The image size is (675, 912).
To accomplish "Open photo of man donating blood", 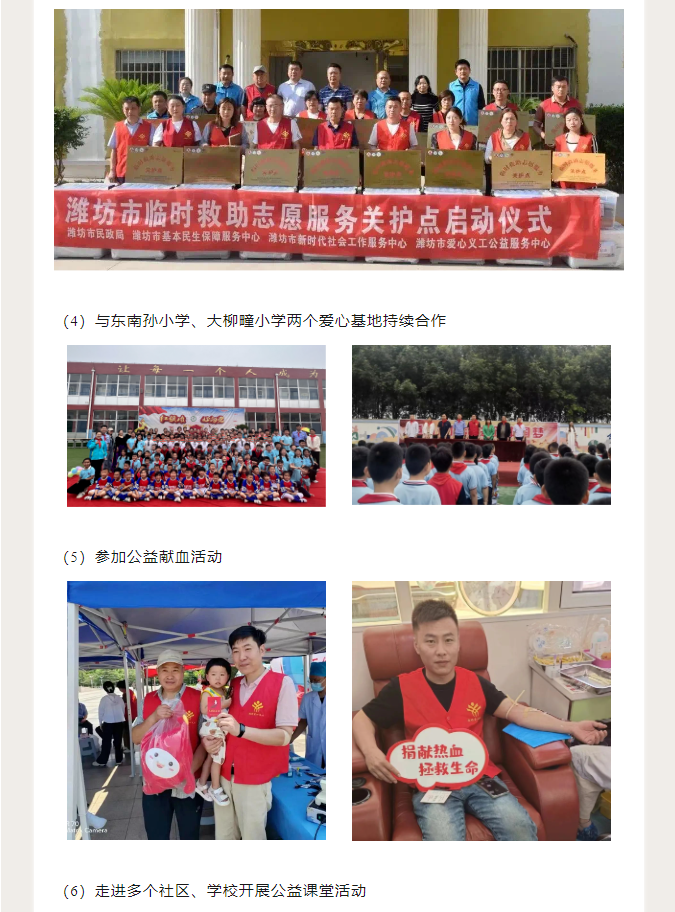I will tap(481, 710).
